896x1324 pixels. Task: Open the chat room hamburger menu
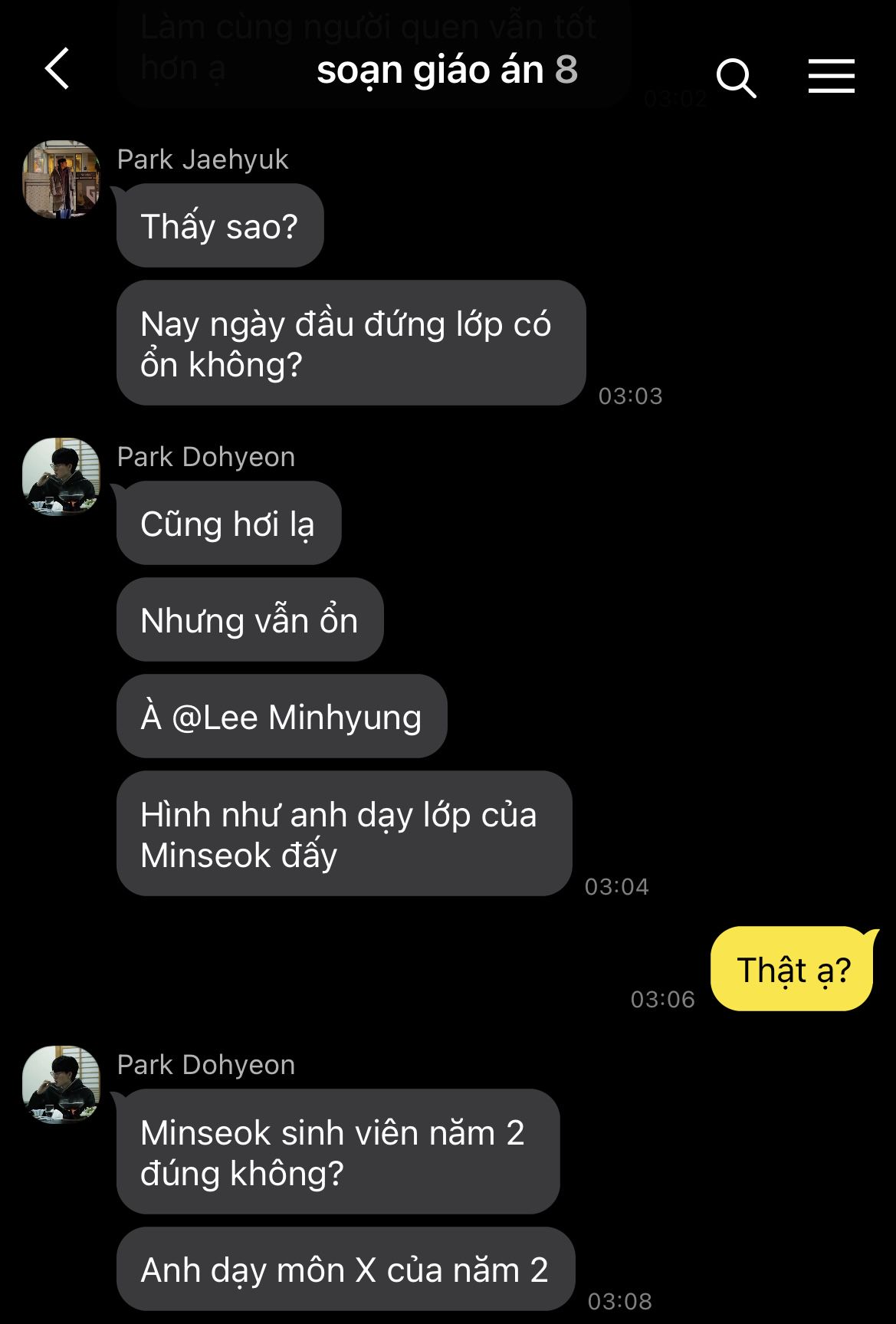pos(831,76)
